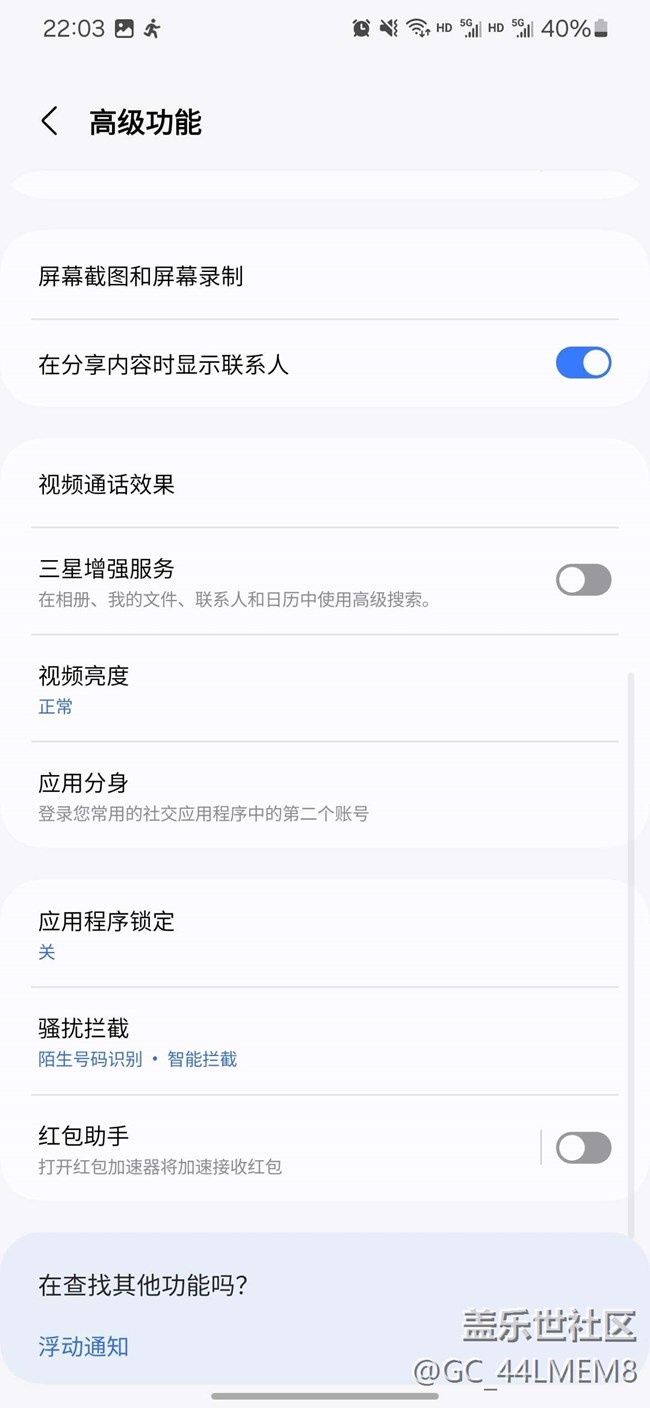Tap the 浮动通知 link
Image resolution: width=650 pixels, height=1408 pixels.
tap(84, 1346)
